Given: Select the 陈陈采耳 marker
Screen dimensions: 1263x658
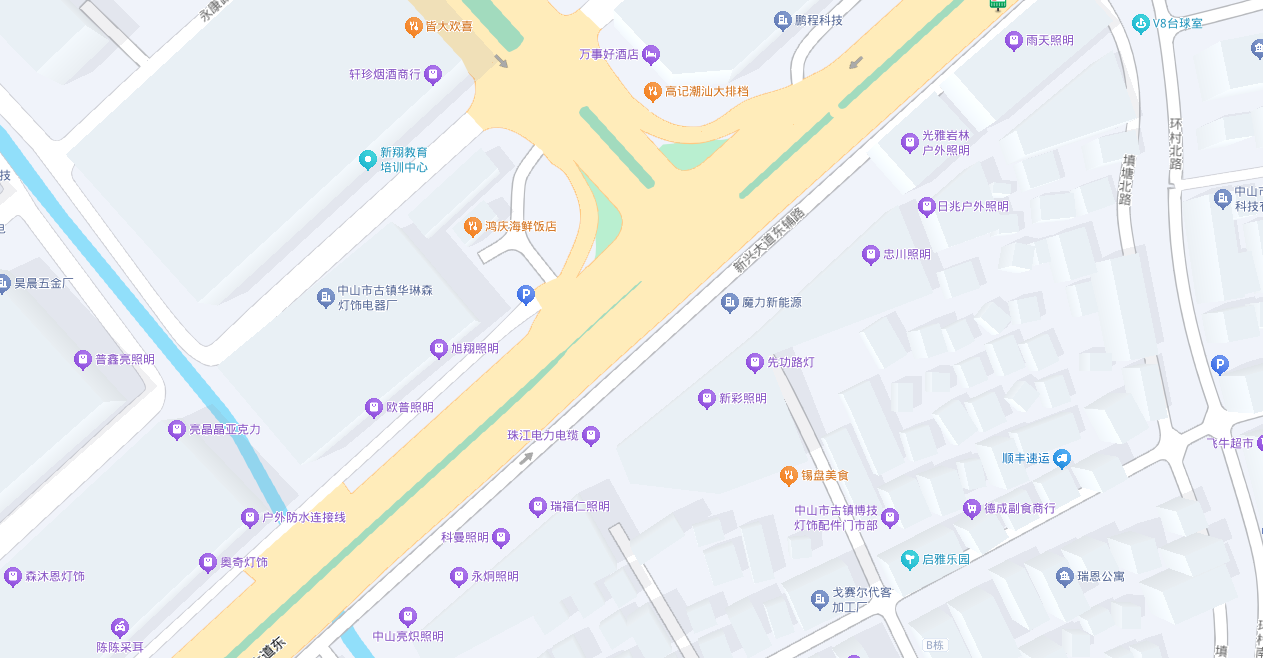Looking at the screenshot, I should click(120, 628).
